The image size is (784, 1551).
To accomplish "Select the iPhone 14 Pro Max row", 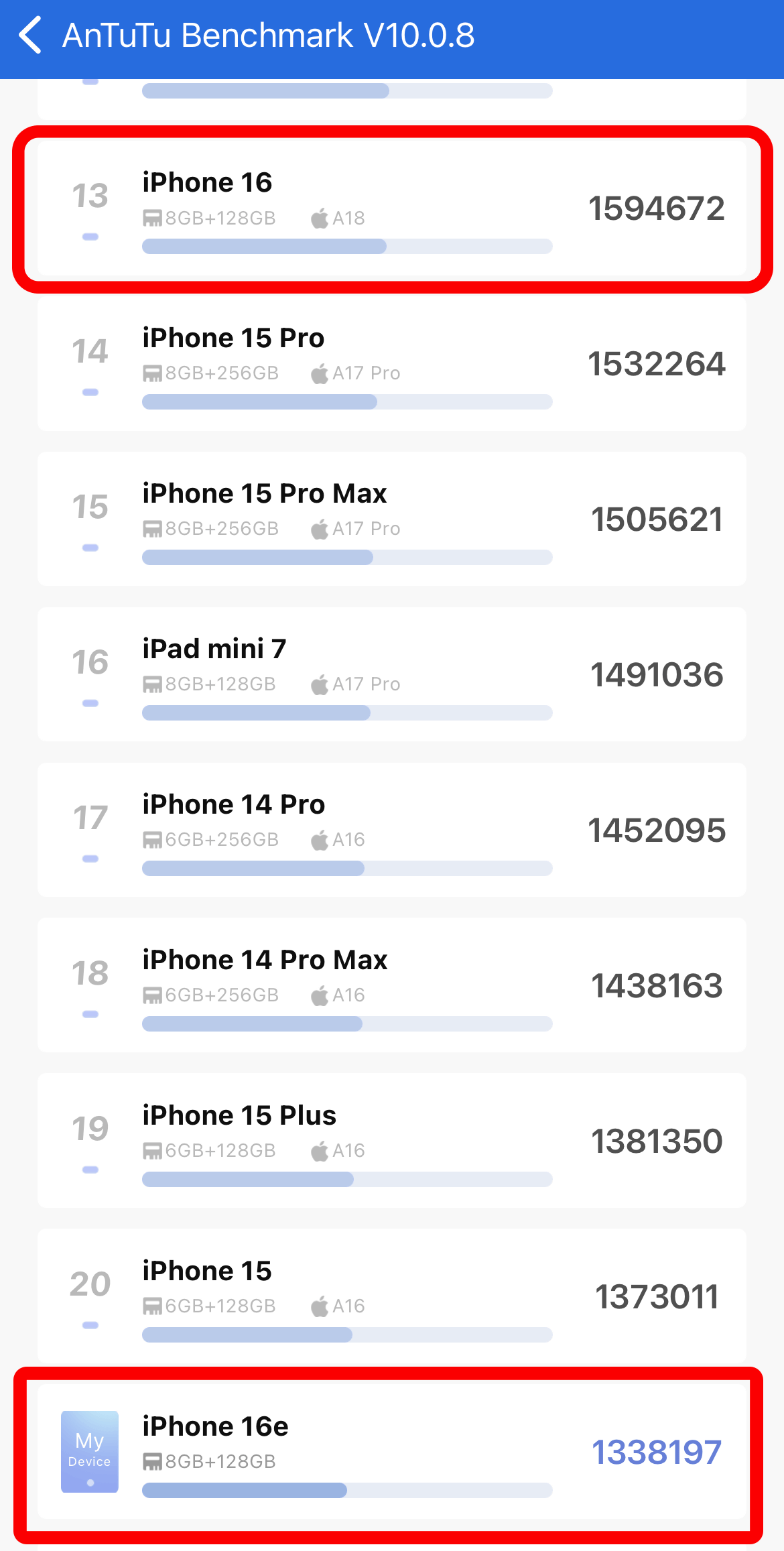I will [x=392, y=985].
